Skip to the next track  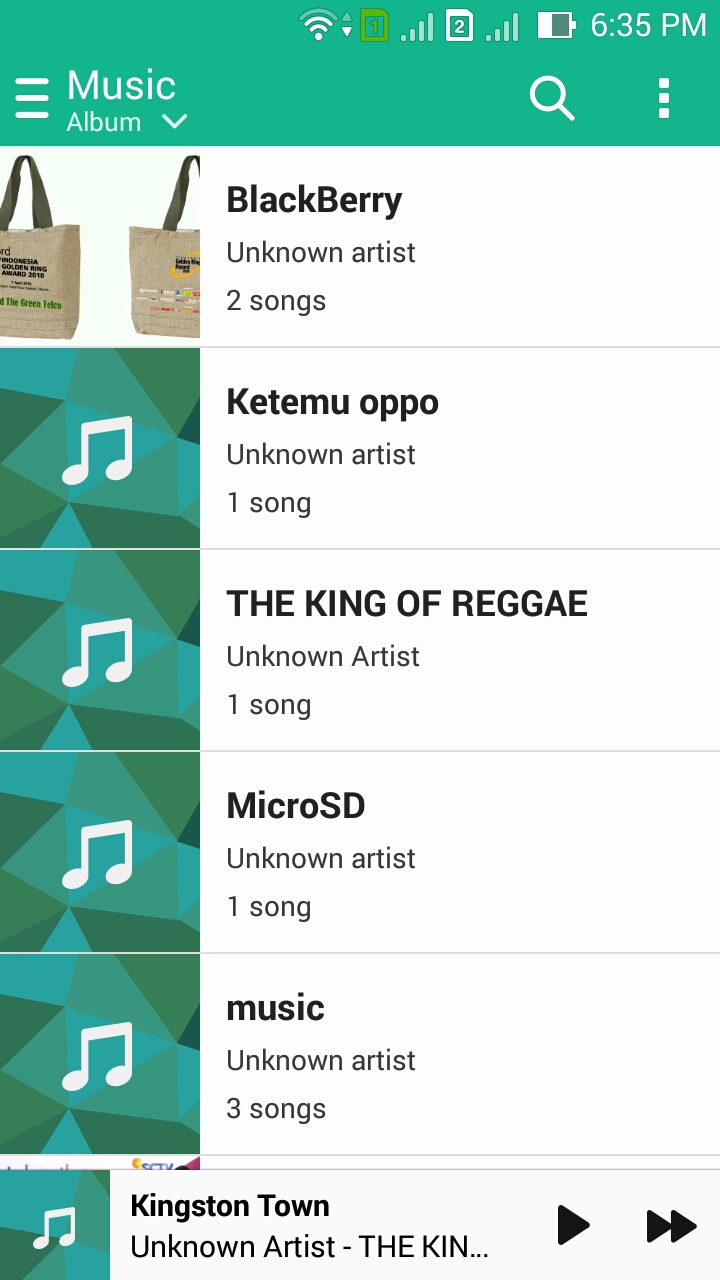[670, 1225]
